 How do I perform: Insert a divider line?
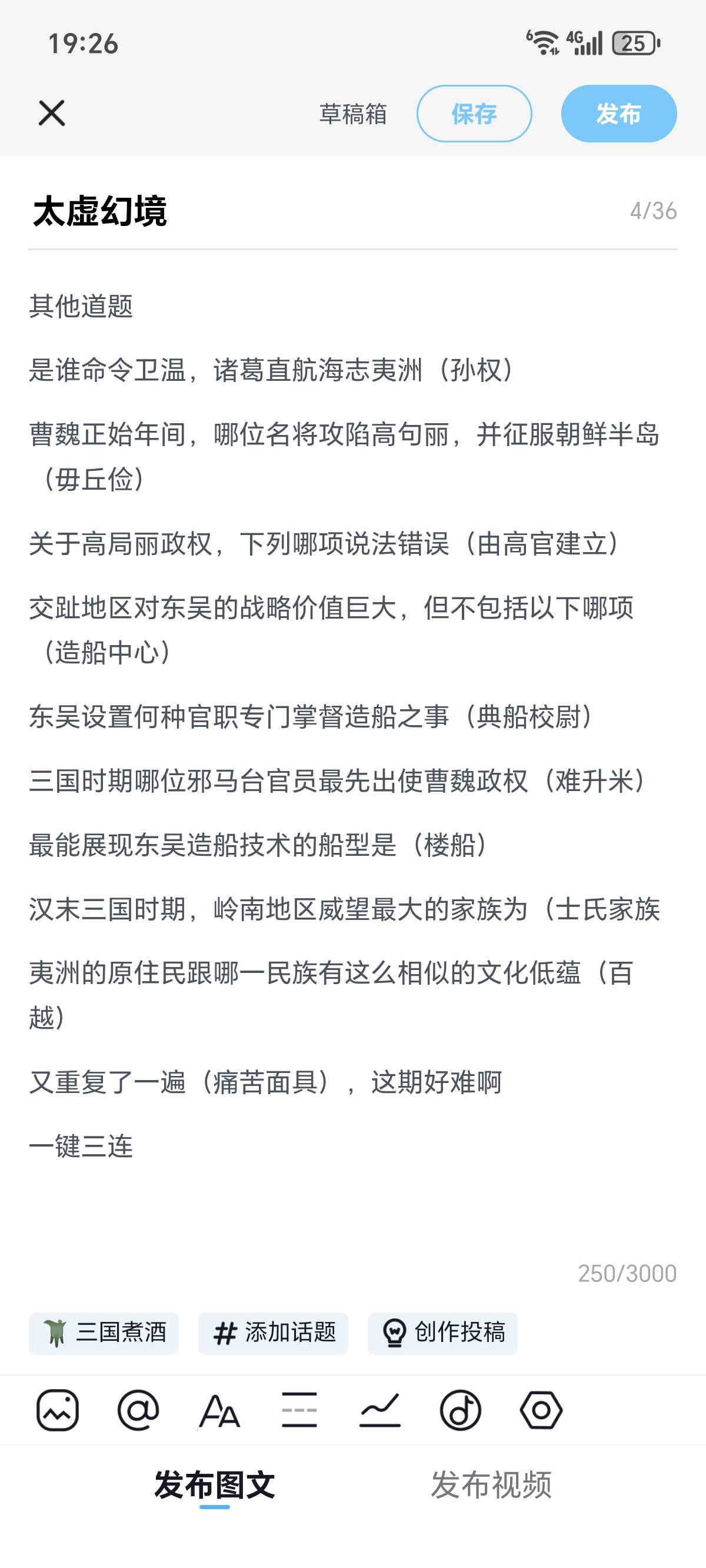299,1410
